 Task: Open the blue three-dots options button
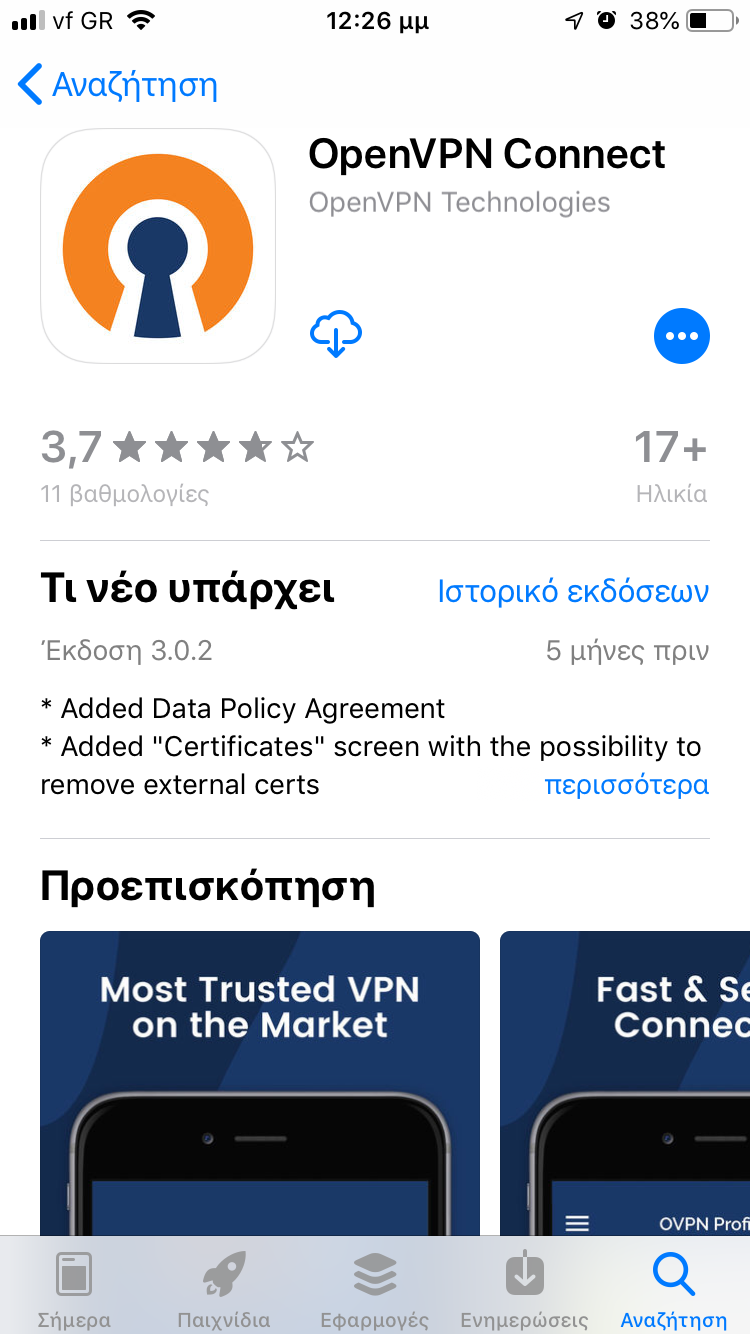682,336
